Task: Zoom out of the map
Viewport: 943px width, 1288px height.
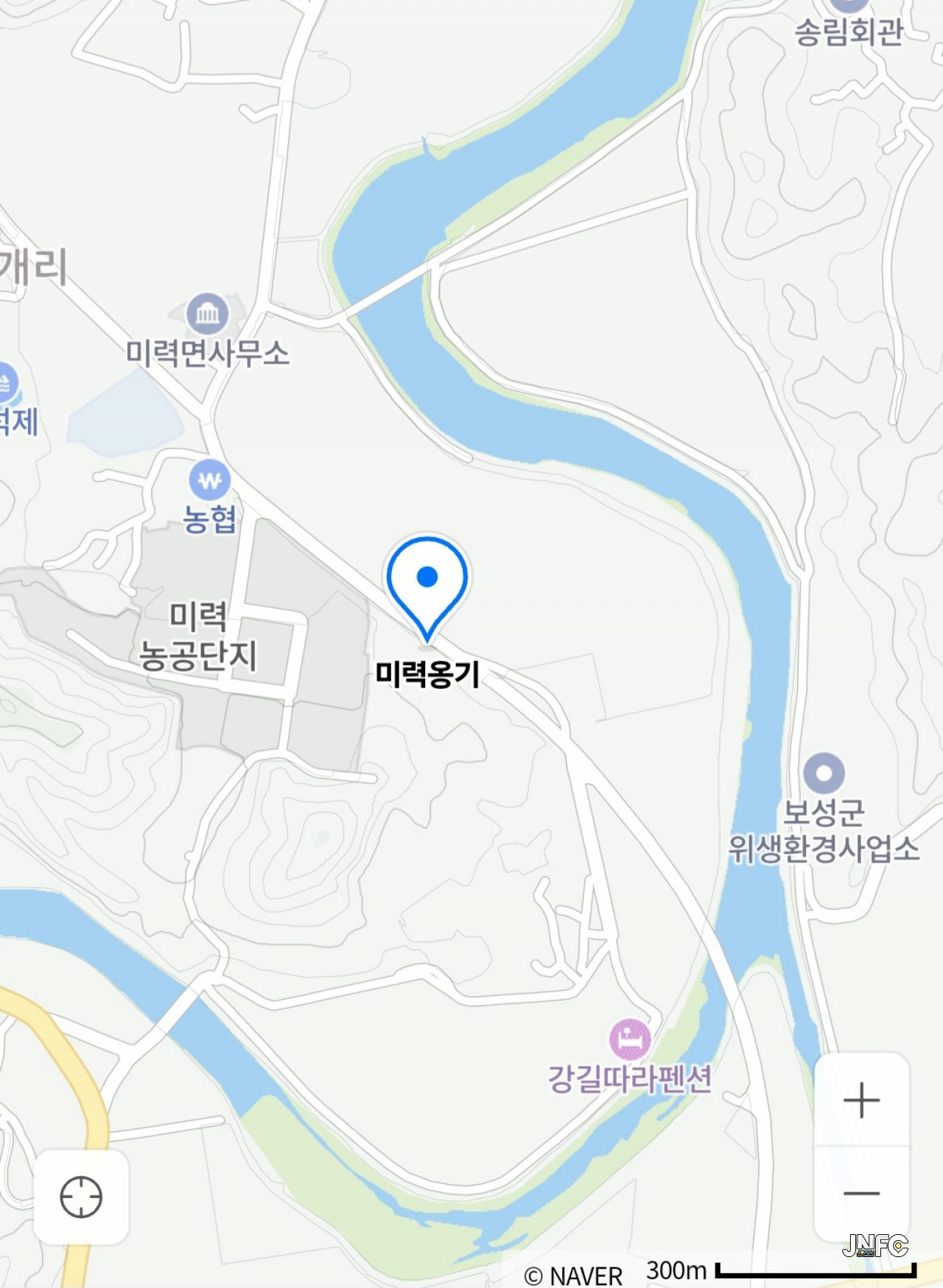Action: pyautogui.click(x=861, y=1193)
